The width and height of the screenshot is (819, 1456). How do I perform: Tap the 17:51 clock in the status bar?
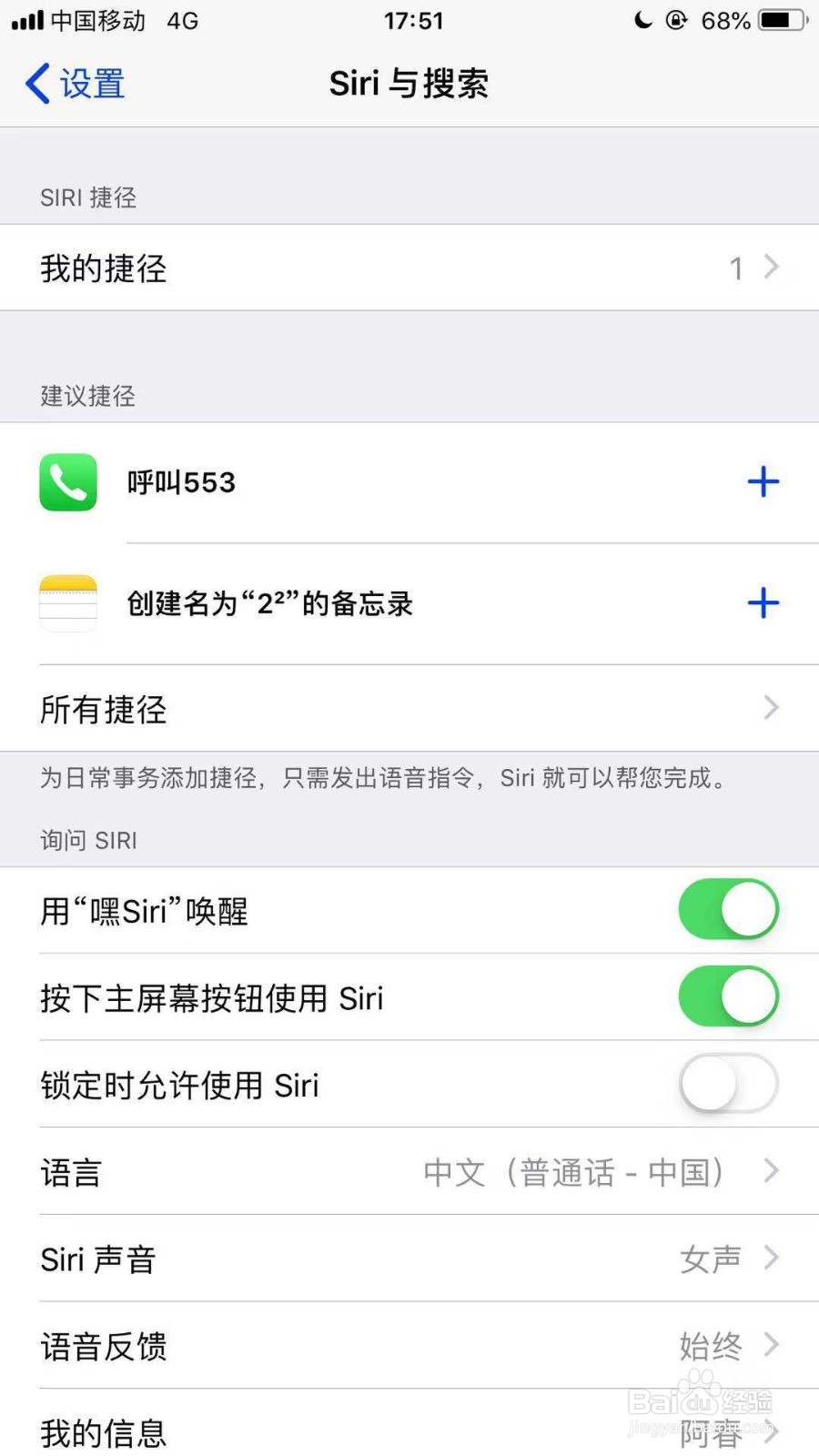coord(414,20)
